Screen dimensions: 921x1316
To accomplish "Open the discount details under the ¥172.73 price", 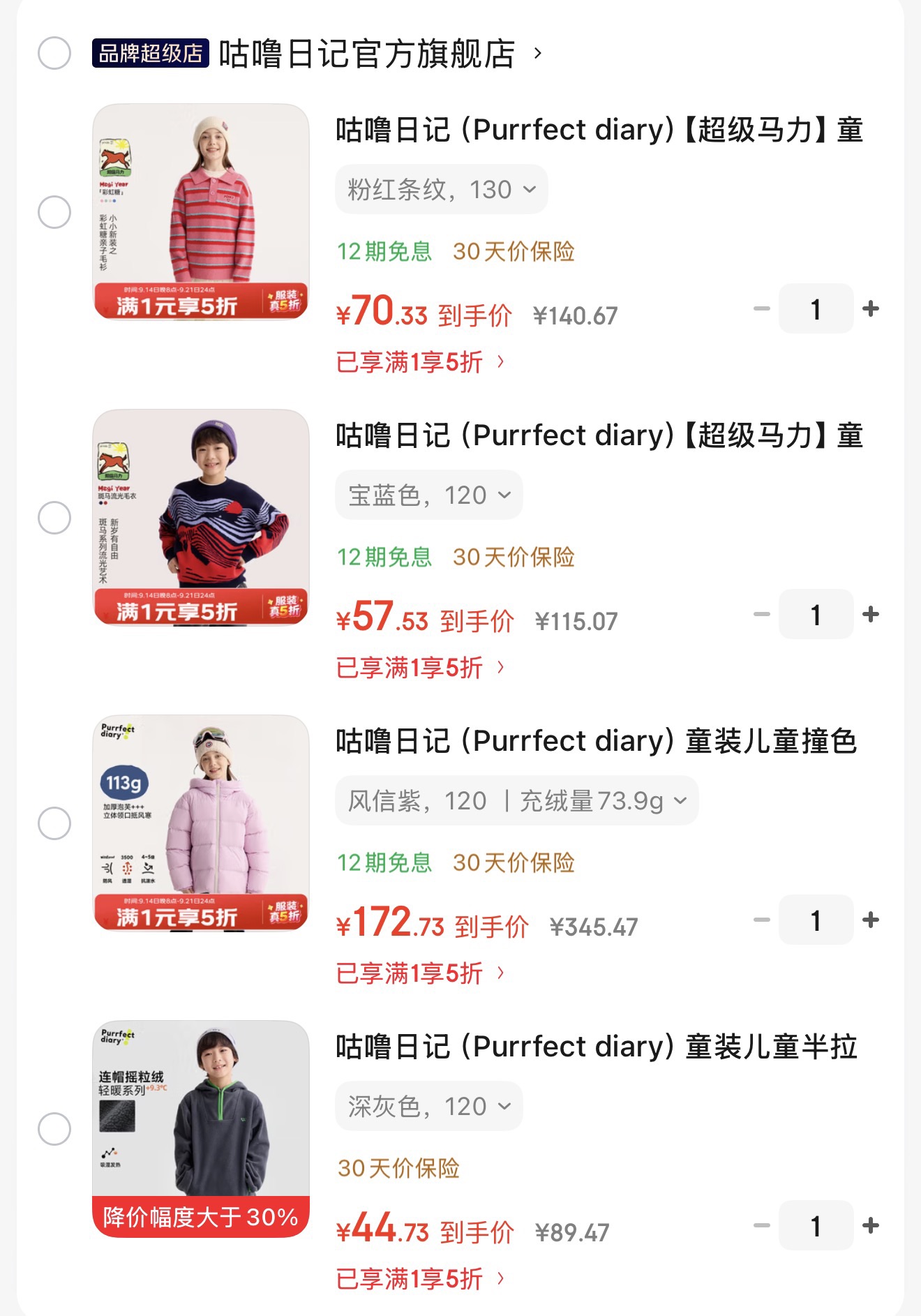I will [x=420, y=973].
